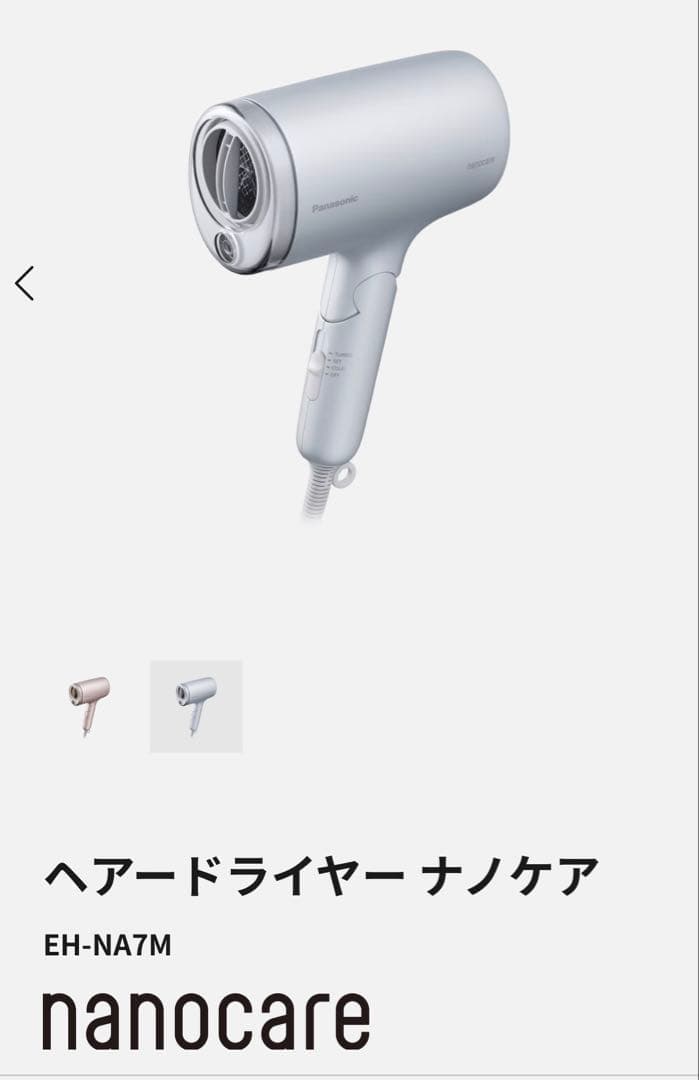Select the silver-blue hair dryer thumbnail
699x1080 pixels.
click(x=196, y=705)
